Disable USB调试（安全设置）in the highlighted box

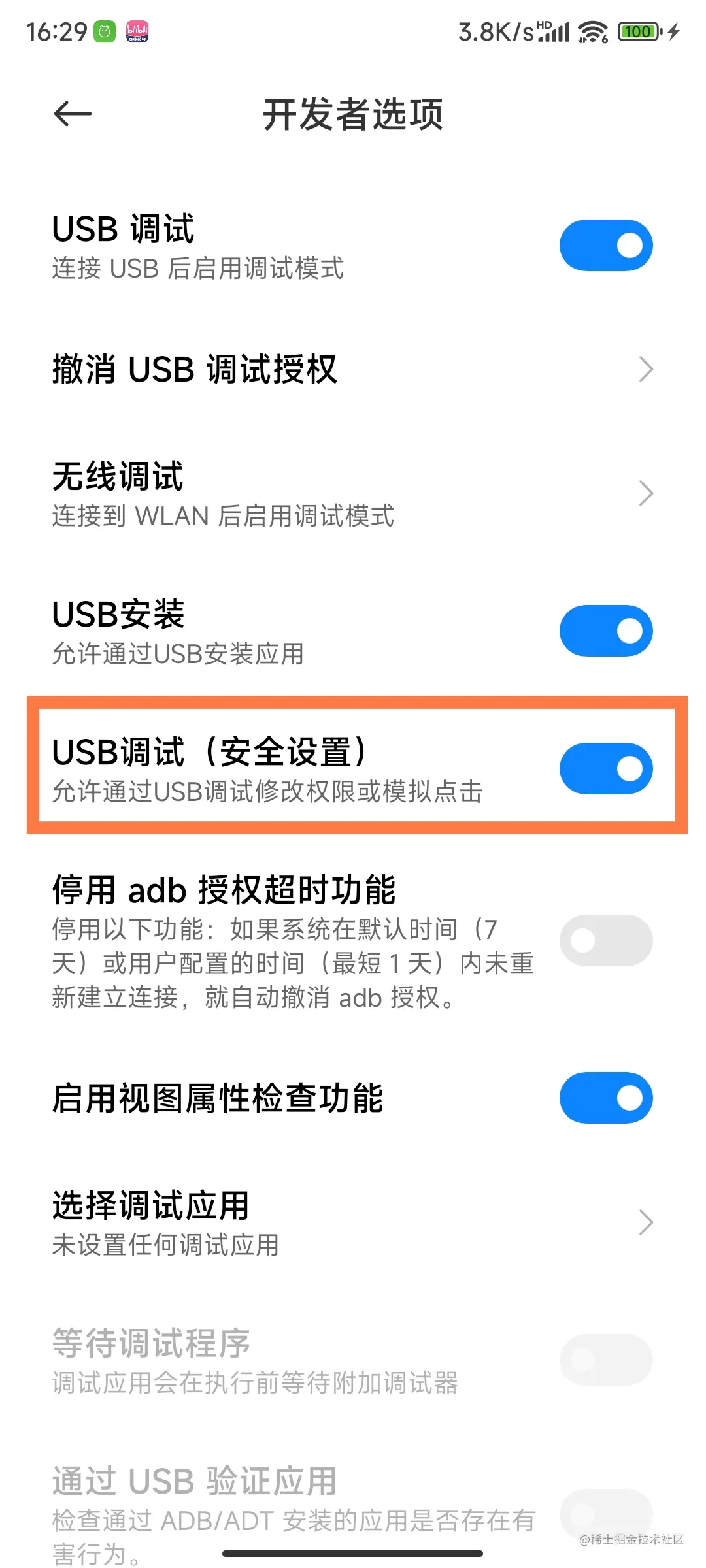(x=605, y=769)
